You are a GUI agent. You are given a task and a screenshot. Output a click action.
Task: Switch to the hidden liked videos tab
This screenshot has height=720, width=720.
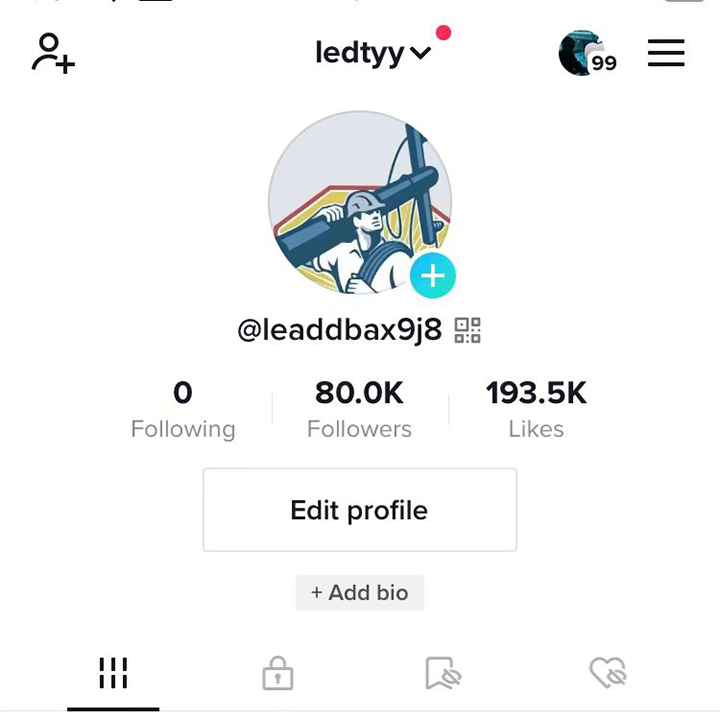tap(607, 673)
